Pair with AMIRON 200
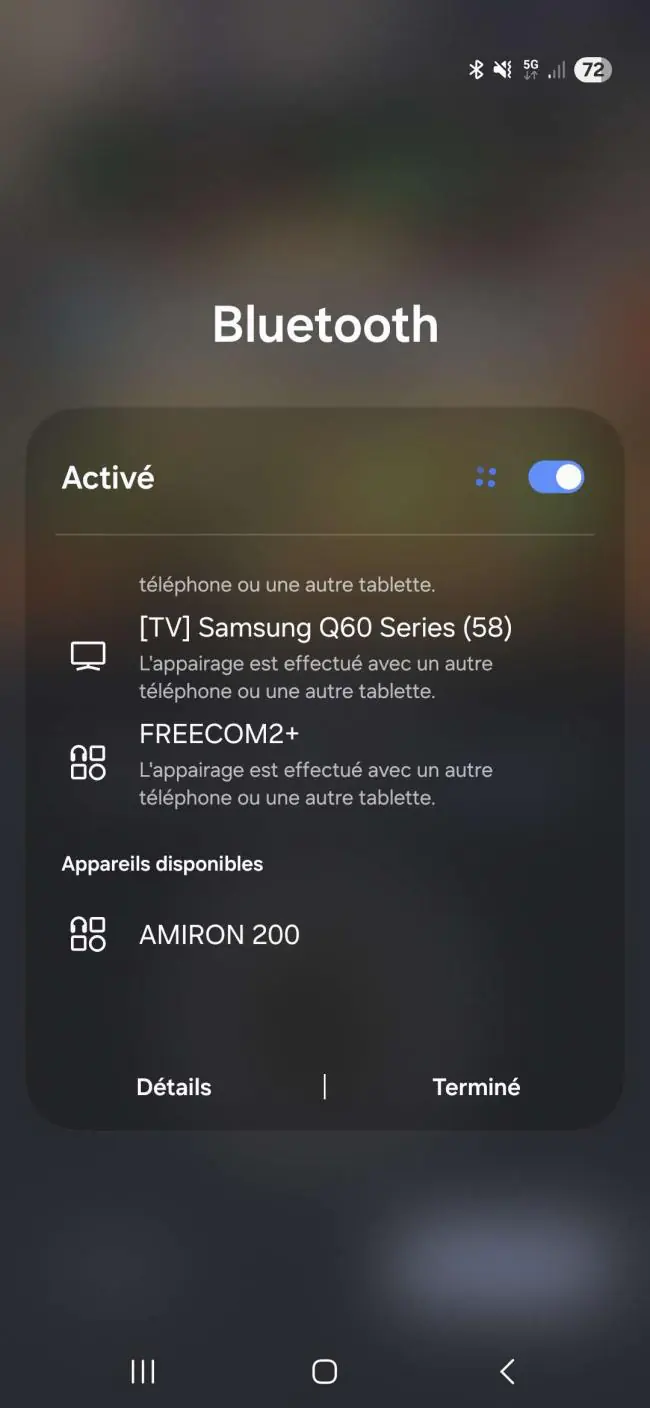650x1408 pixels. click(x=325, y=934)
